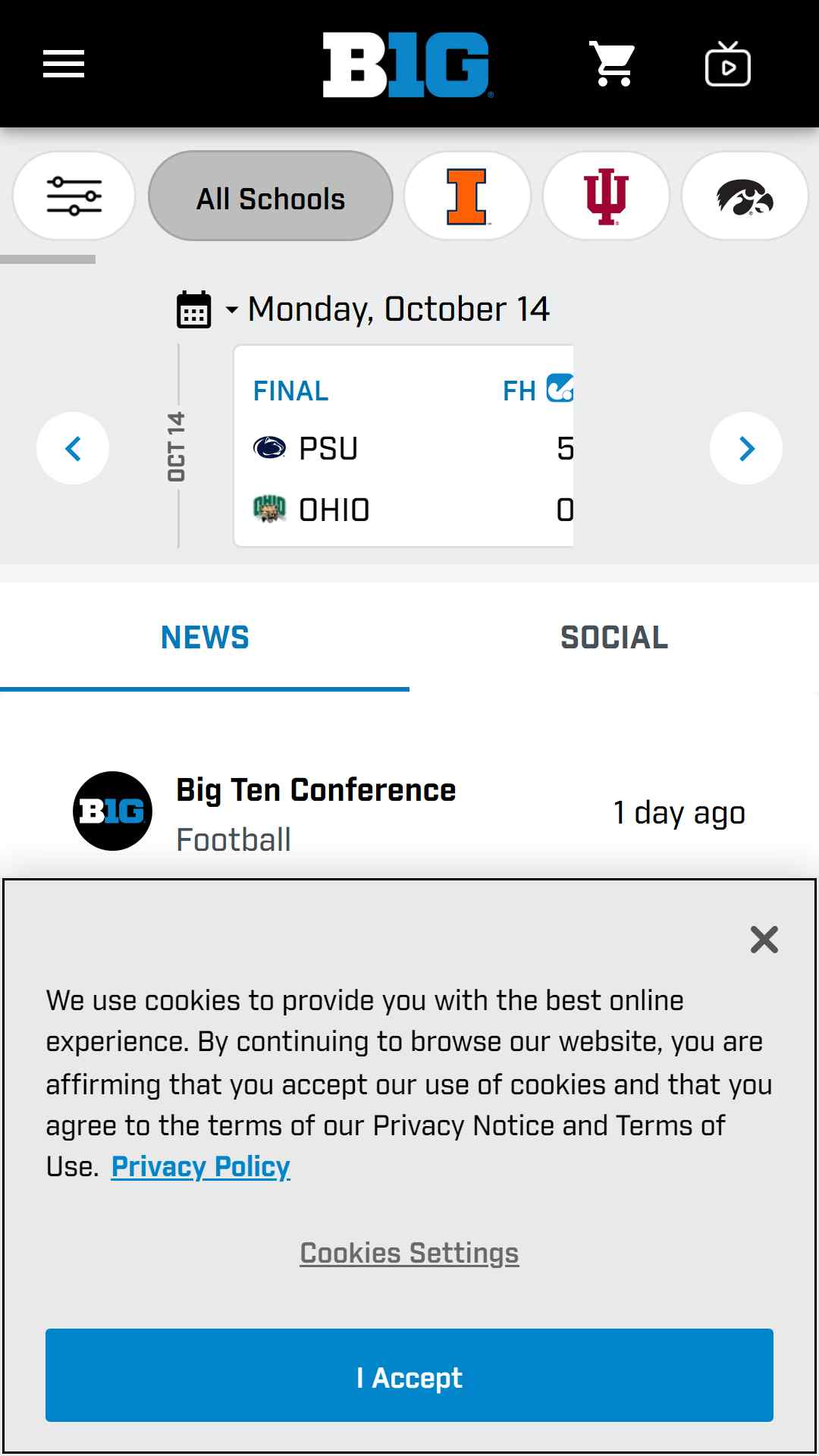The image size is (819, 1456).
Task: Go to next scores with right arrow
Action: tap(746, 448)
